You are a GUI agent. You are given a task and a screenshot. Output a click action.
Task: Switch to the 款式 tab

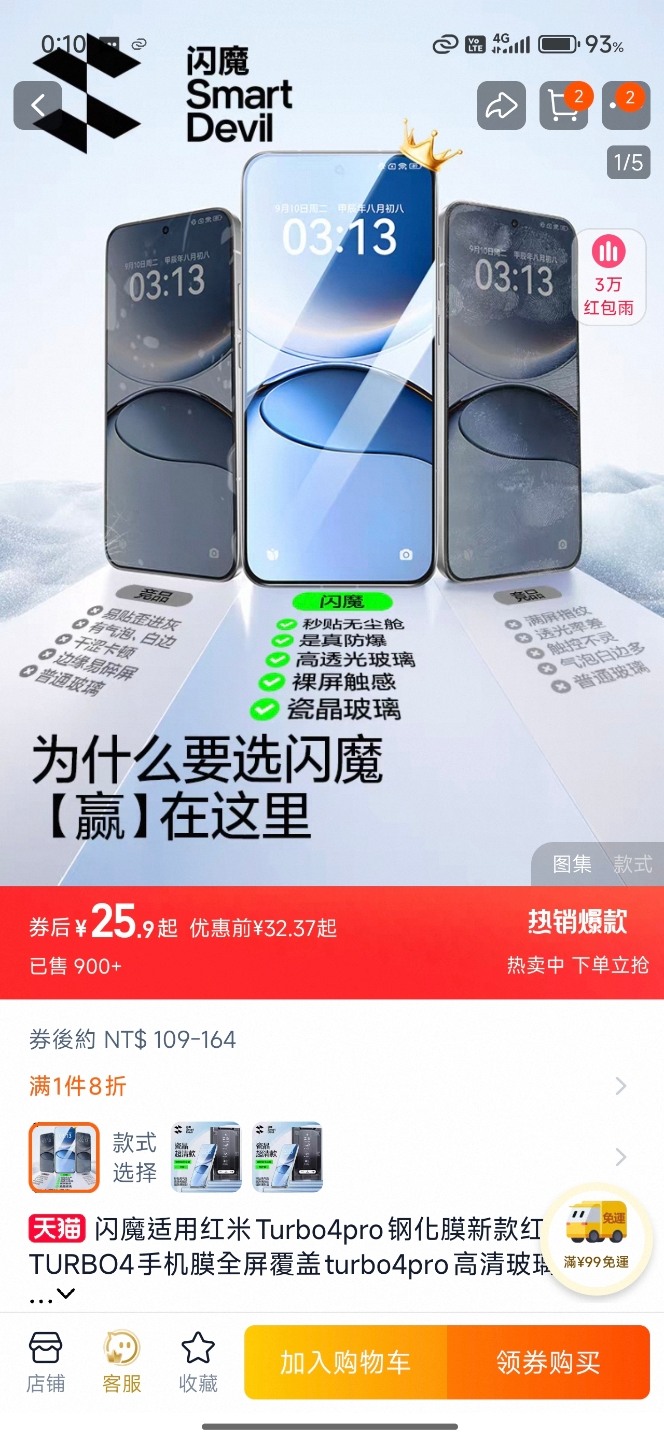pos(632,864)
